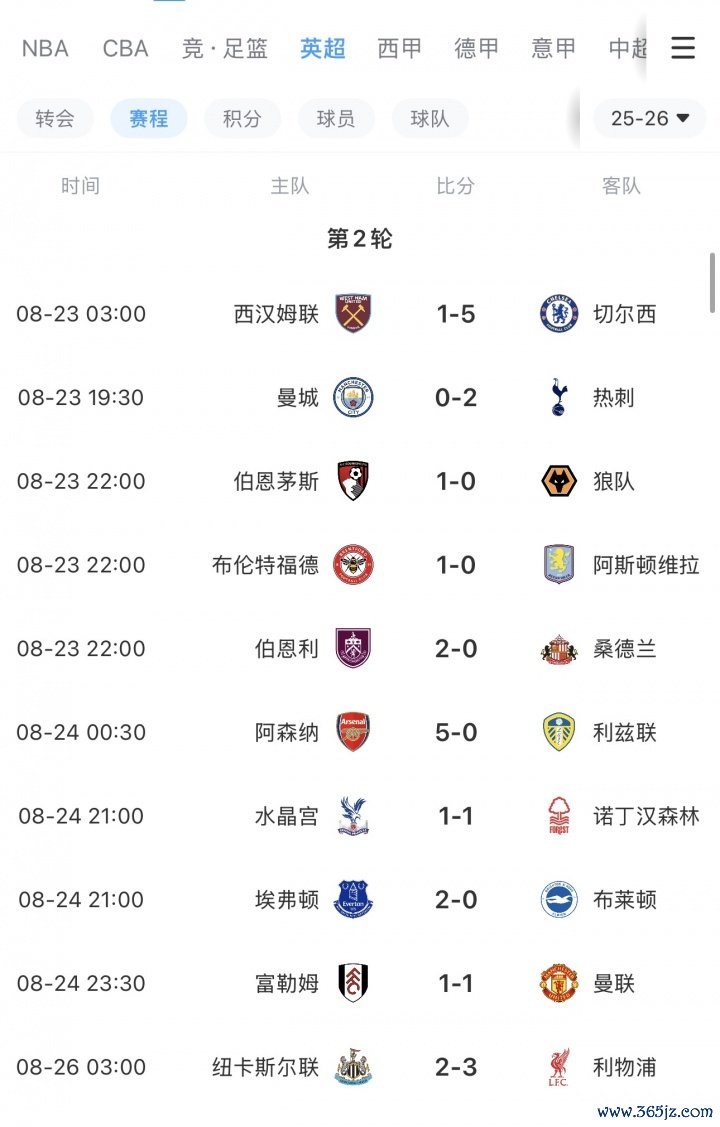Open the 水晶宫 vs 诺丁汉森林 match
The width and height of the screenshot is (720, 1127).
pos(455,817)
